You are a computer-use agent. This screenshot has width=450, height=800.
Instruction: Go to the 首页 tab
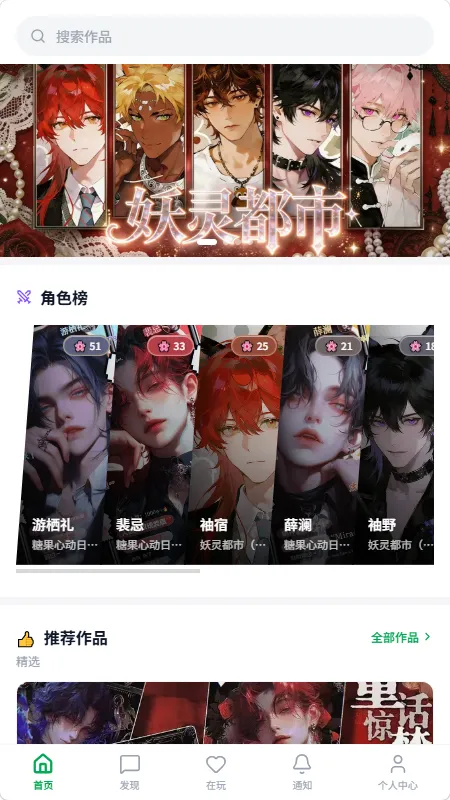coord(43,772)
